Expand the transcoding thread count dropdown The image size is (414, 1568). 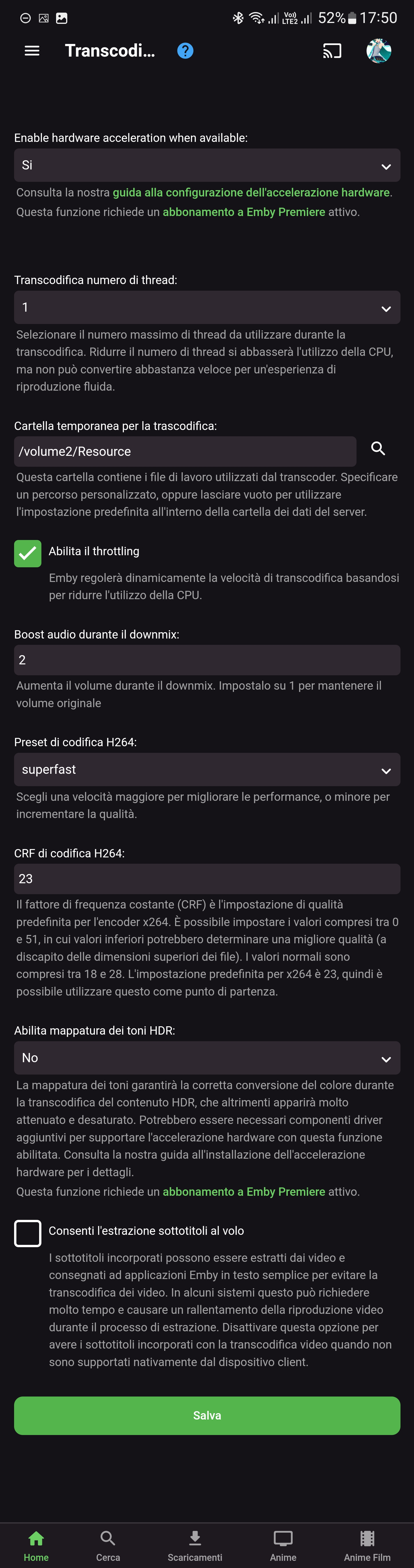point(207,308)
